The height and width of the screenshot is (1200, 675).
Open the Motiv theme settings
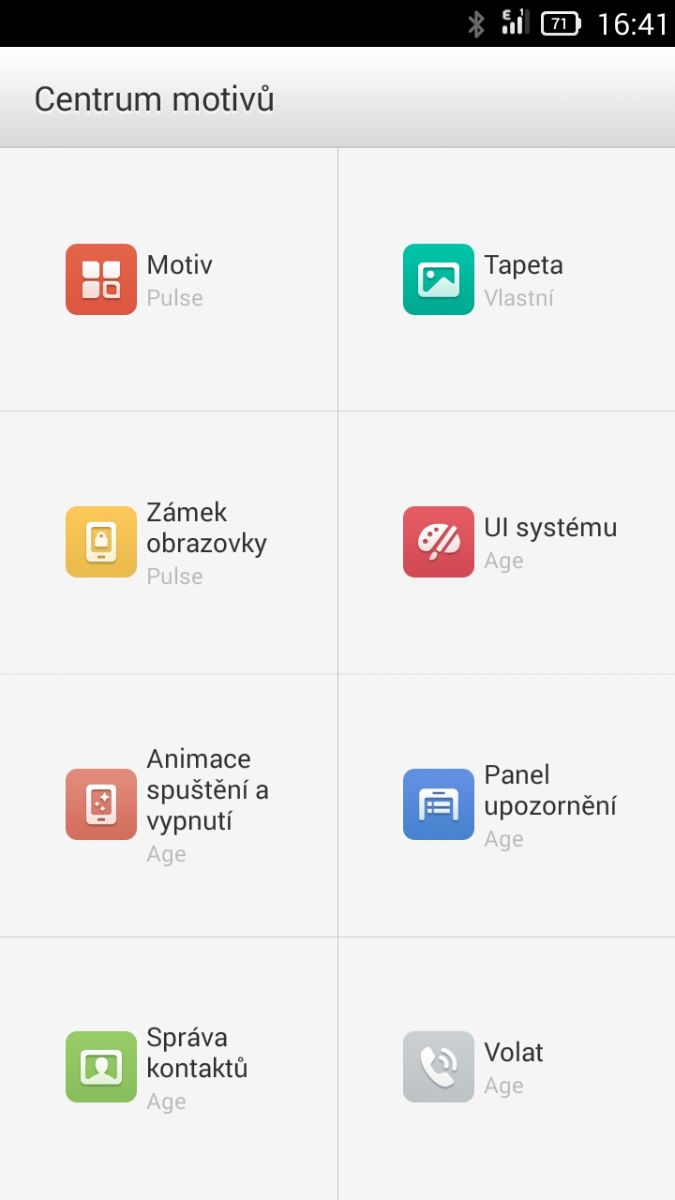pos(168,280)
